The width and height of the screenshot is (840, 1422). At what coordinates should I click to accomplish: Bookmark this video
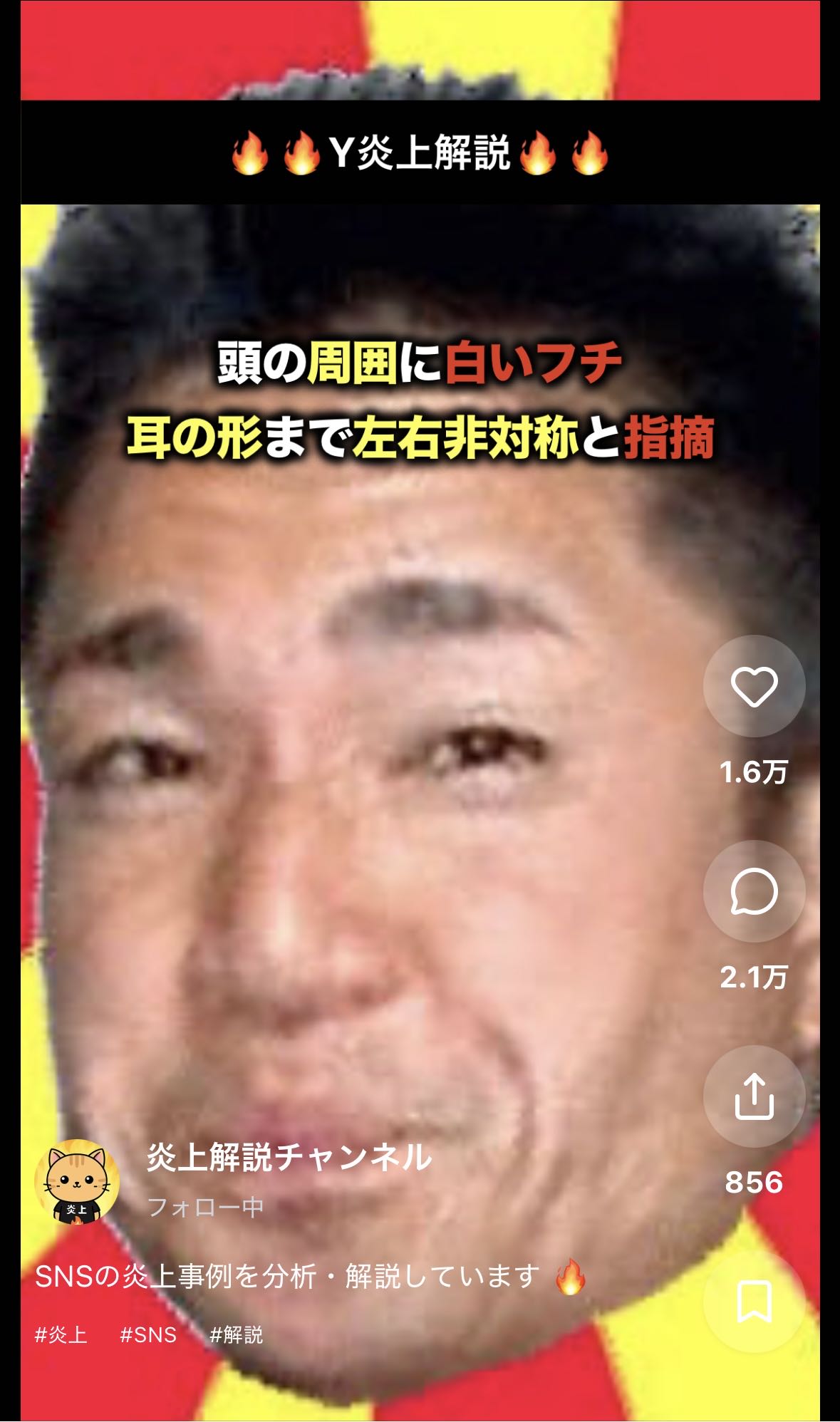[x=754, y=1301]
